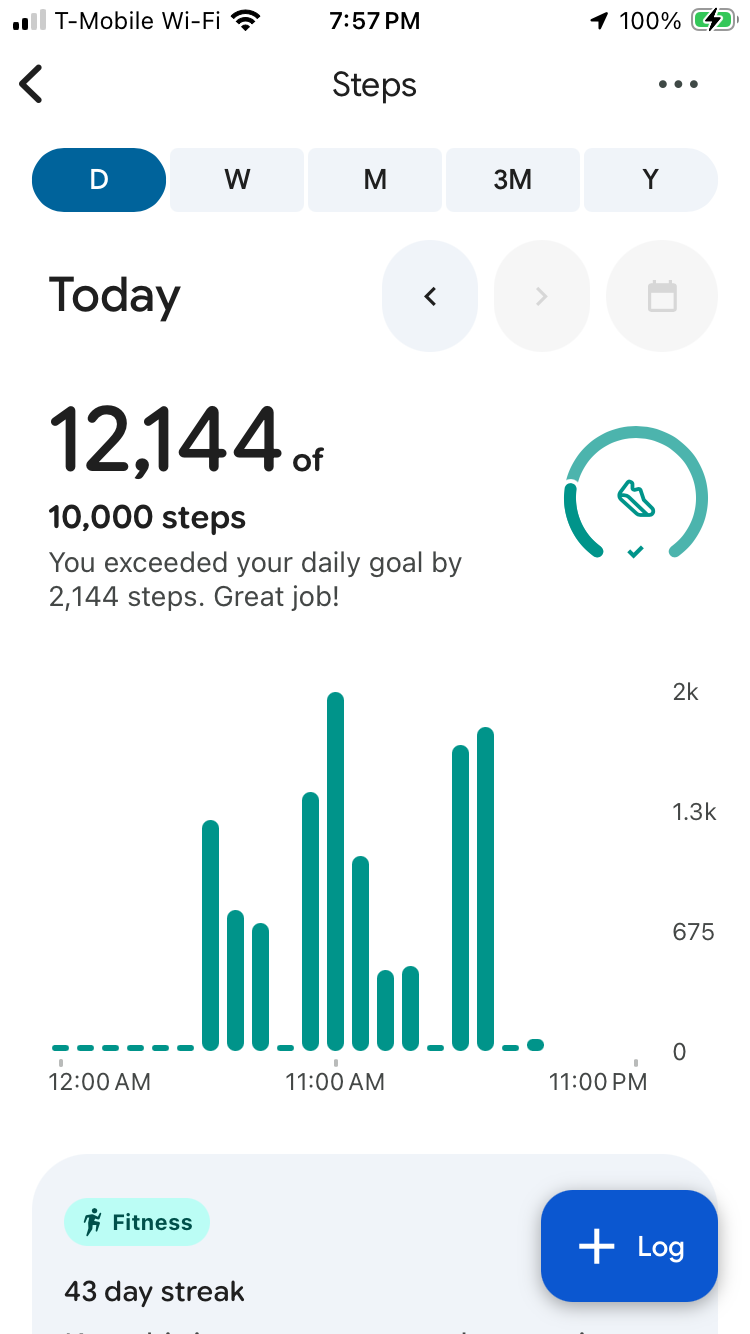Open the calendar date picker
750x1334 pixels.
(x=662, y=296)
